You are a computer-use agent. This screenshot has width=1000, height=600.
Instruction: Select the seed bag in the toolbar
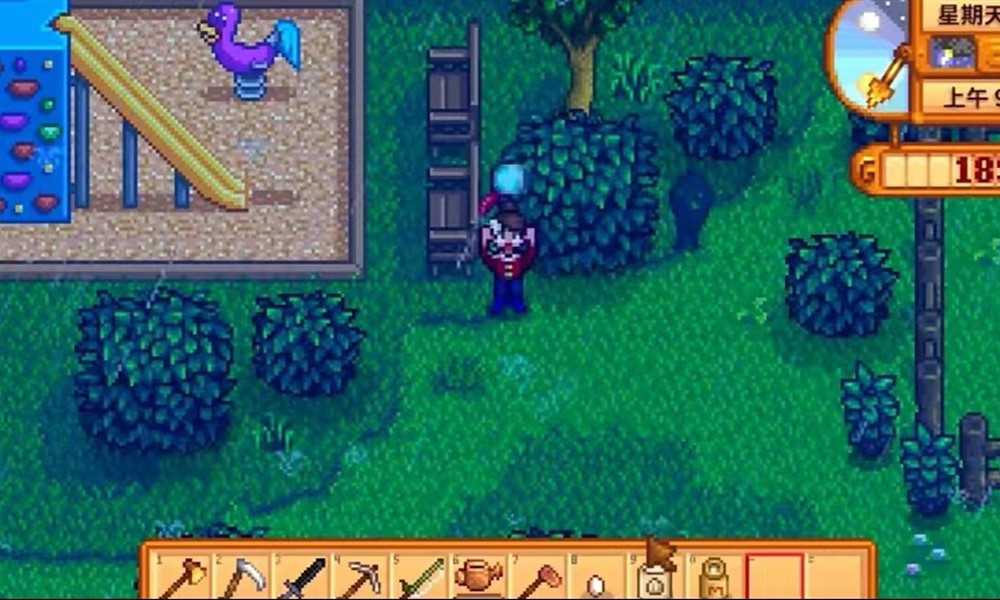click(714, 579)
